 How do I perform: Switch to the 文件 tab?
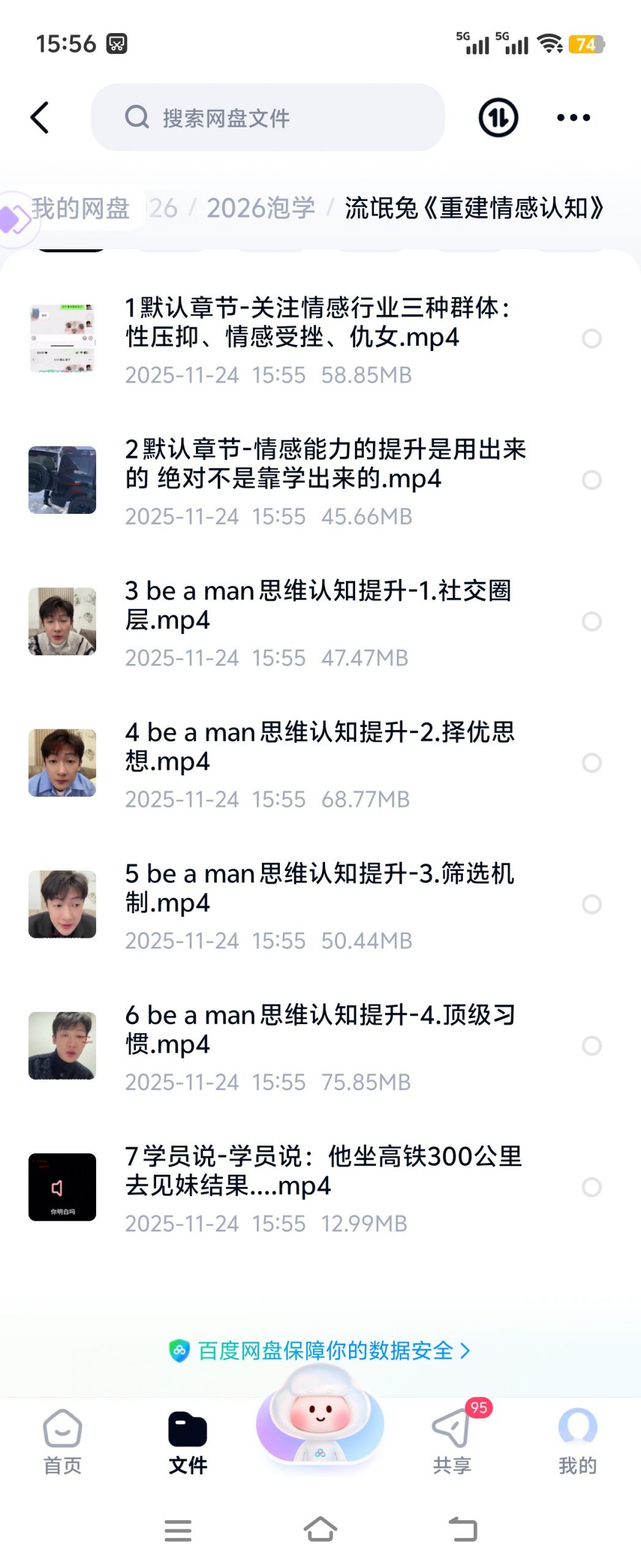coord(187,1442)
